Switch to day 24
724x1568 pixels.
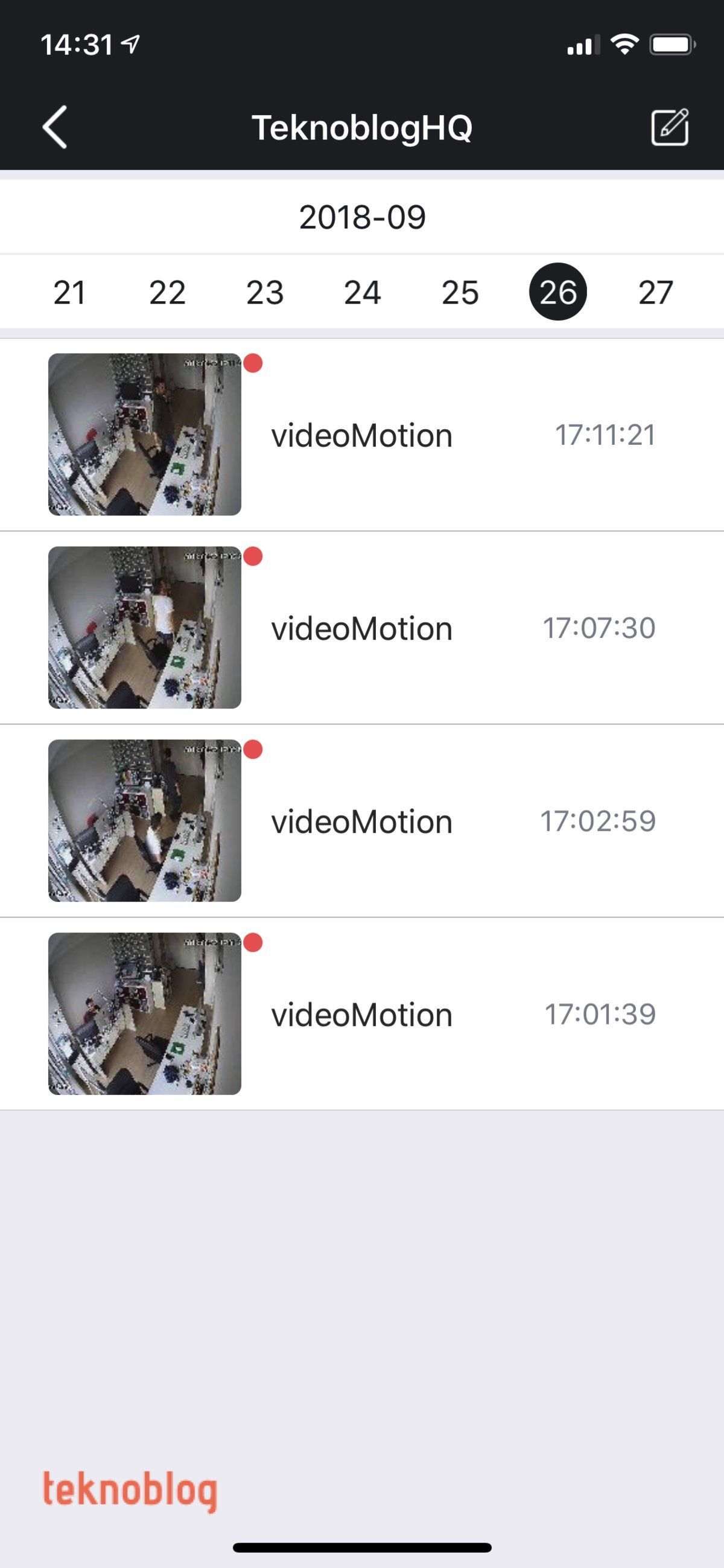coord(363,292)
